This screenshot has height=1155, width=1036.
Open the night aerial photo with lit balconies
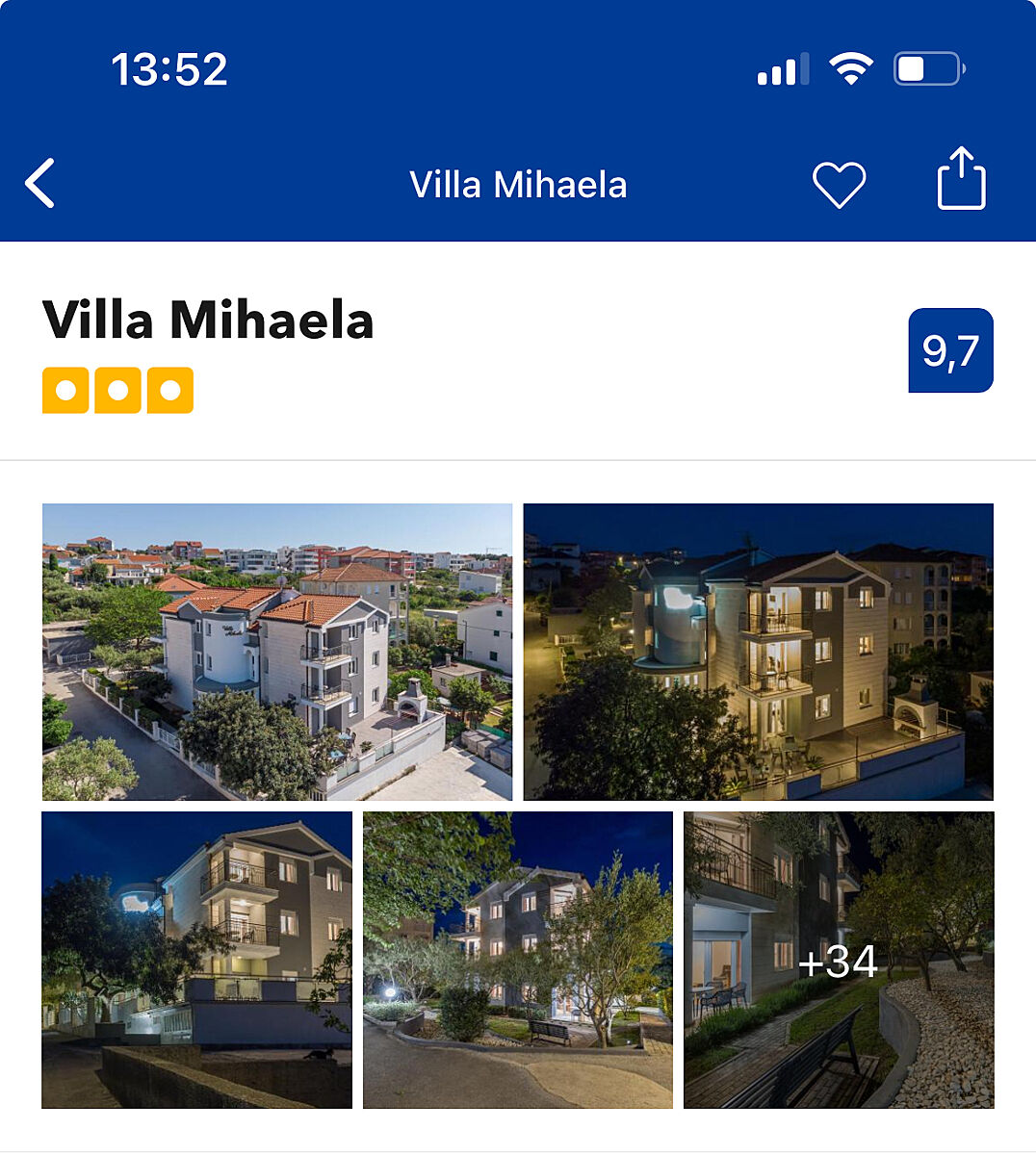click(x=758, y=652)
